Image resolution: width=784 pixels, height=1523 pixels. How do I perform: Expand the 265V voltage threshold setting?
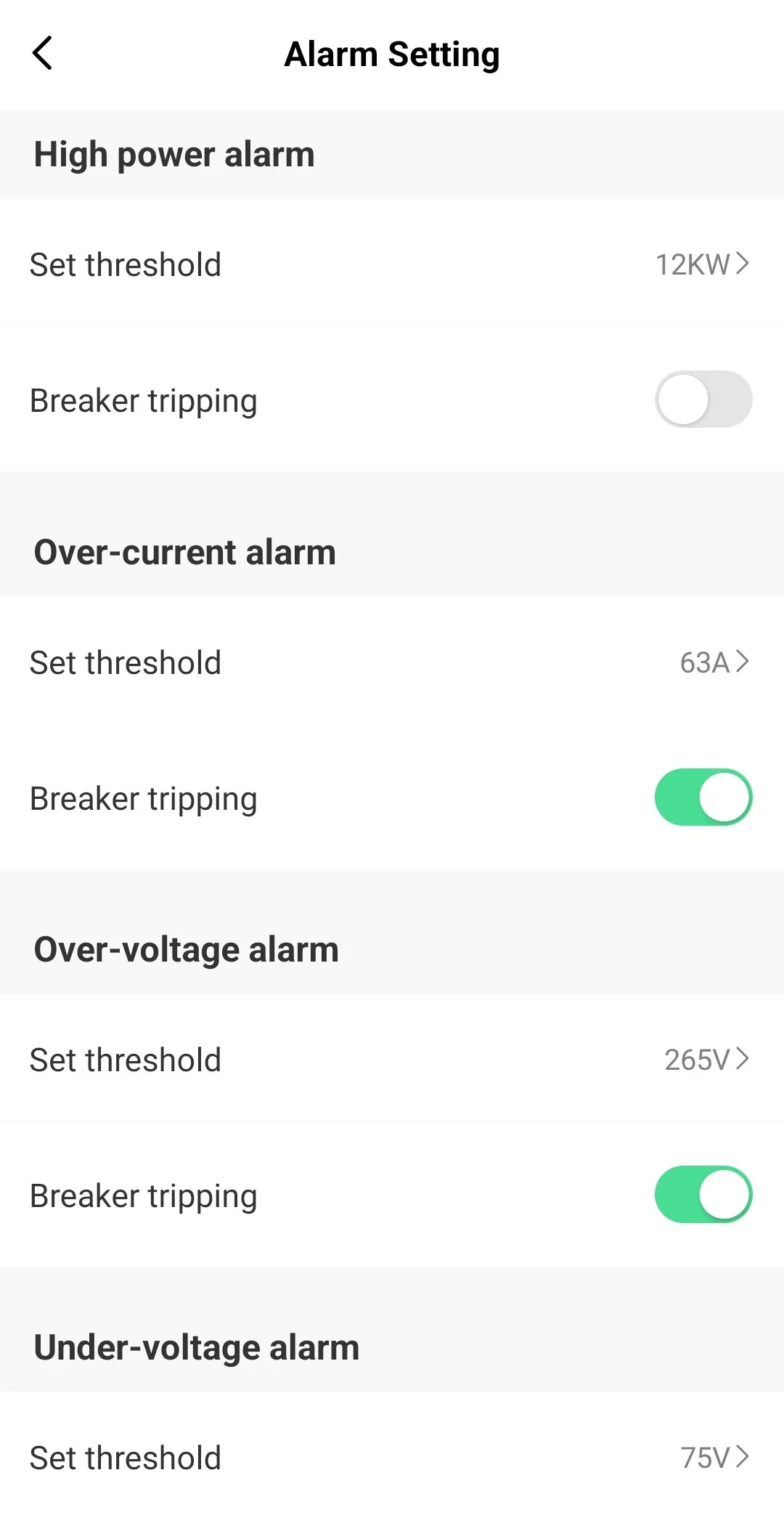click(x=699, y=1060)
